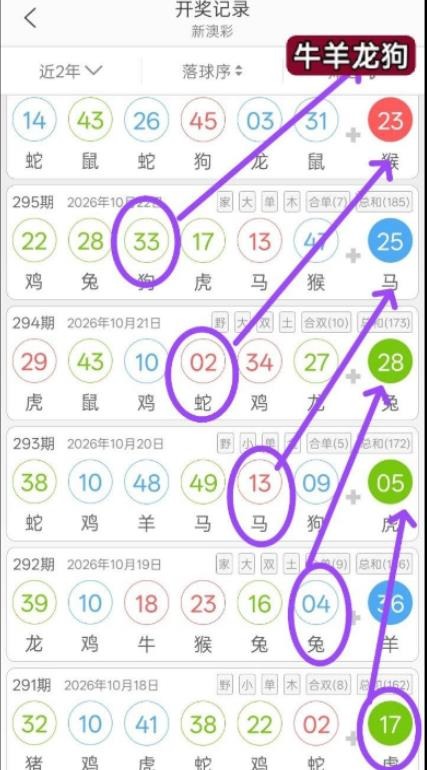Toggle the 落球序 sort order
Image resolution: width=427 pixels, height=770 pixels.
click(212, 72)
